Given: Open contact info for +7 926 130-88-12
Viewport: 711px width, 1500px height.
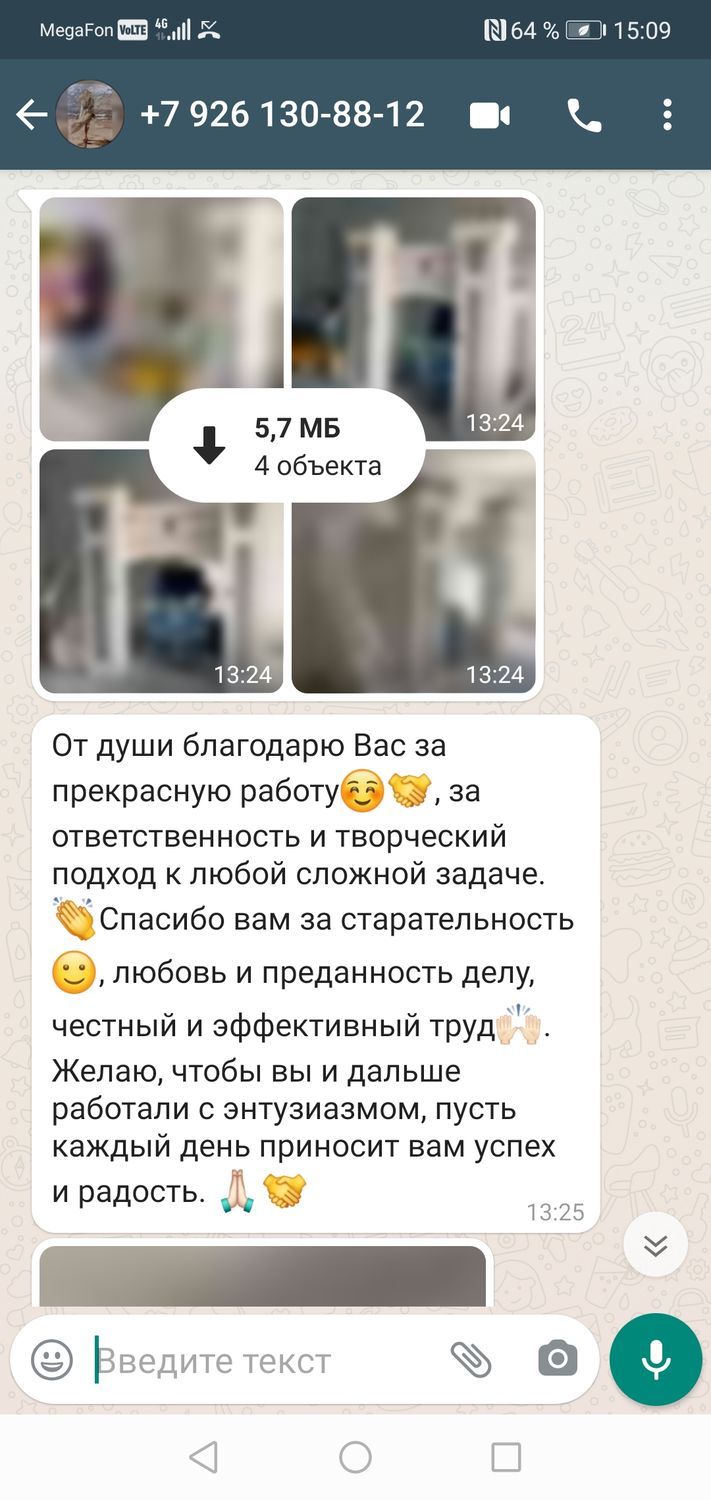Looking at the screenshot, I should (282, 114).
